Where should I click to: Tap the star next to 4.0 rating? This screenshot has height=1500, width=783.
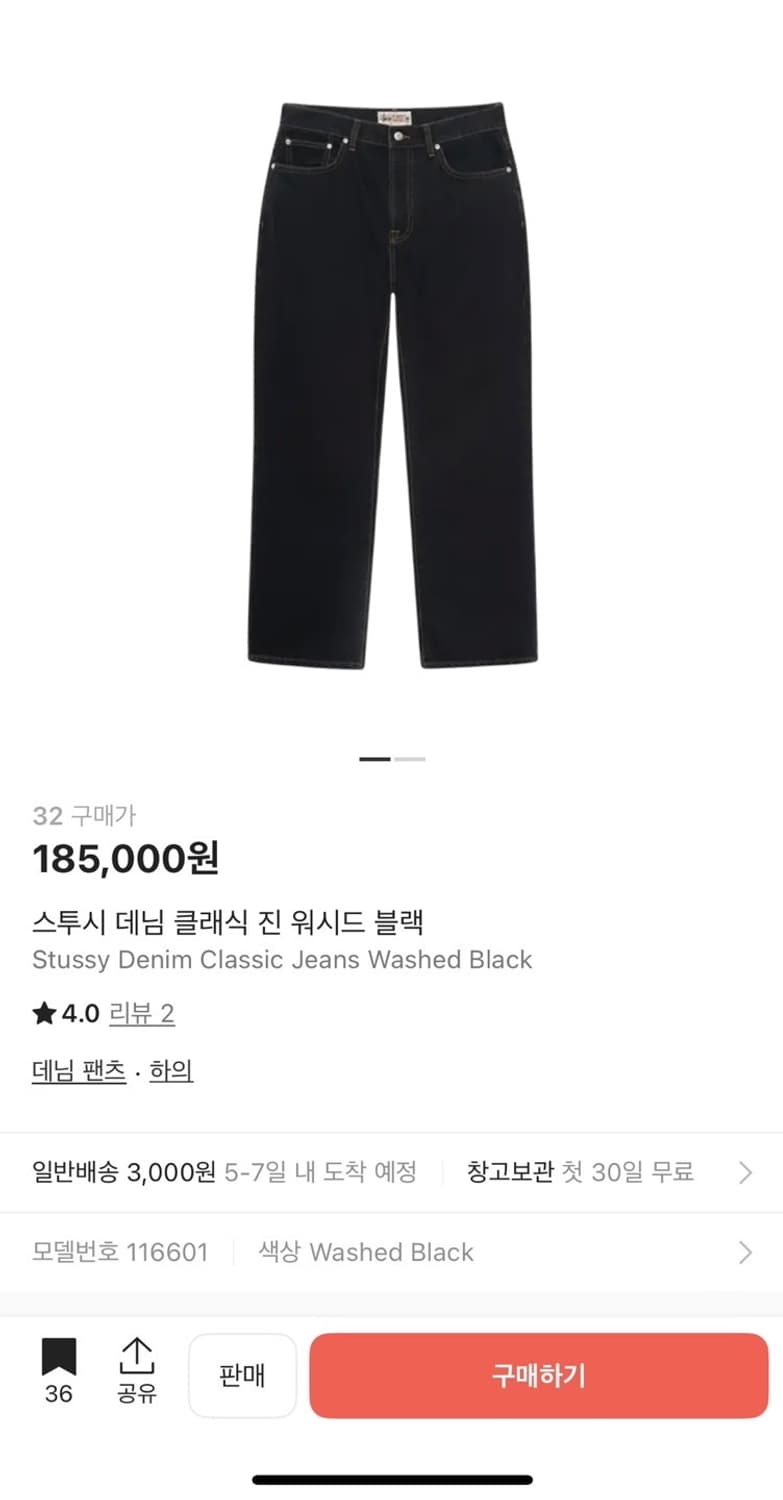pyautogui.click(x=42, y=1013)
